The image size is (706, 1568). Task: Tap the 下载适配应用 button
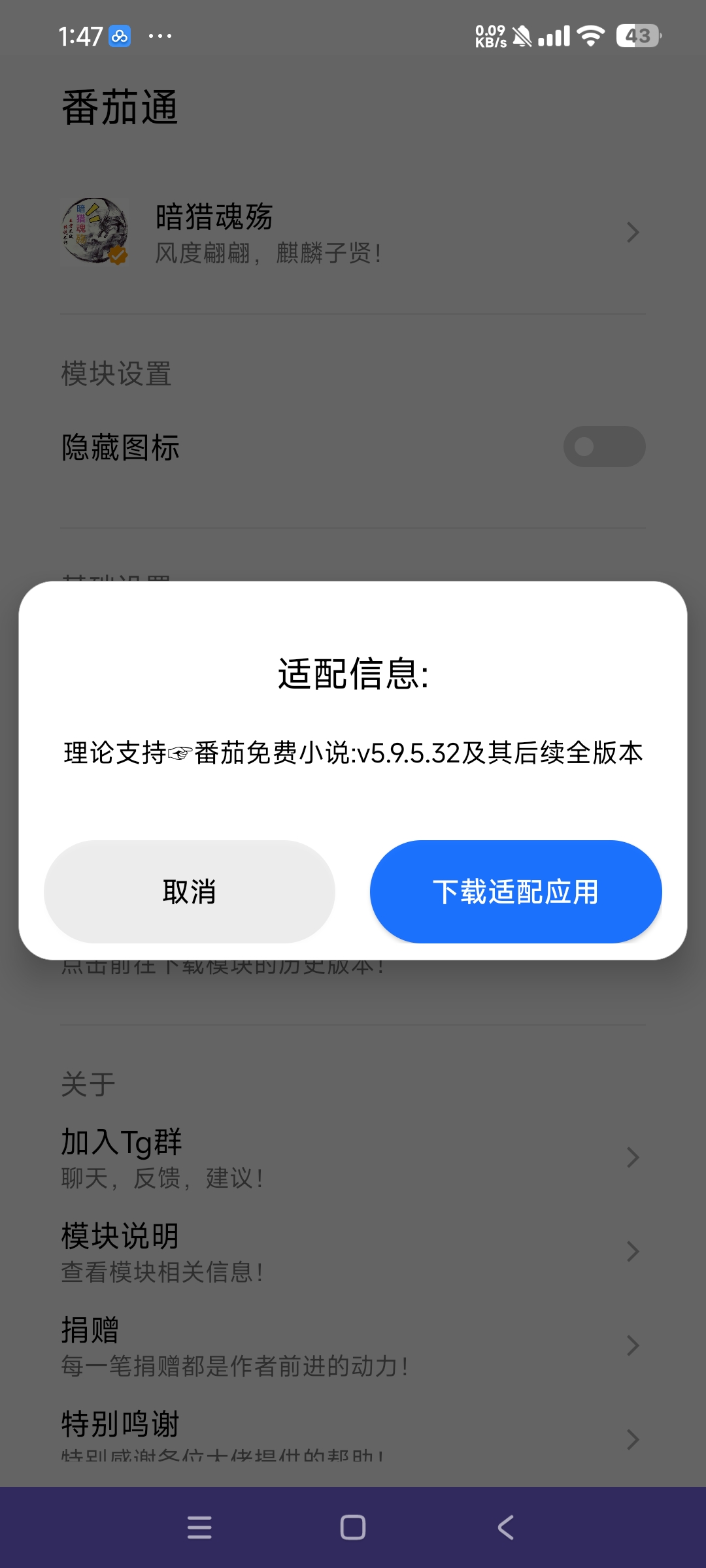(516, 892)
